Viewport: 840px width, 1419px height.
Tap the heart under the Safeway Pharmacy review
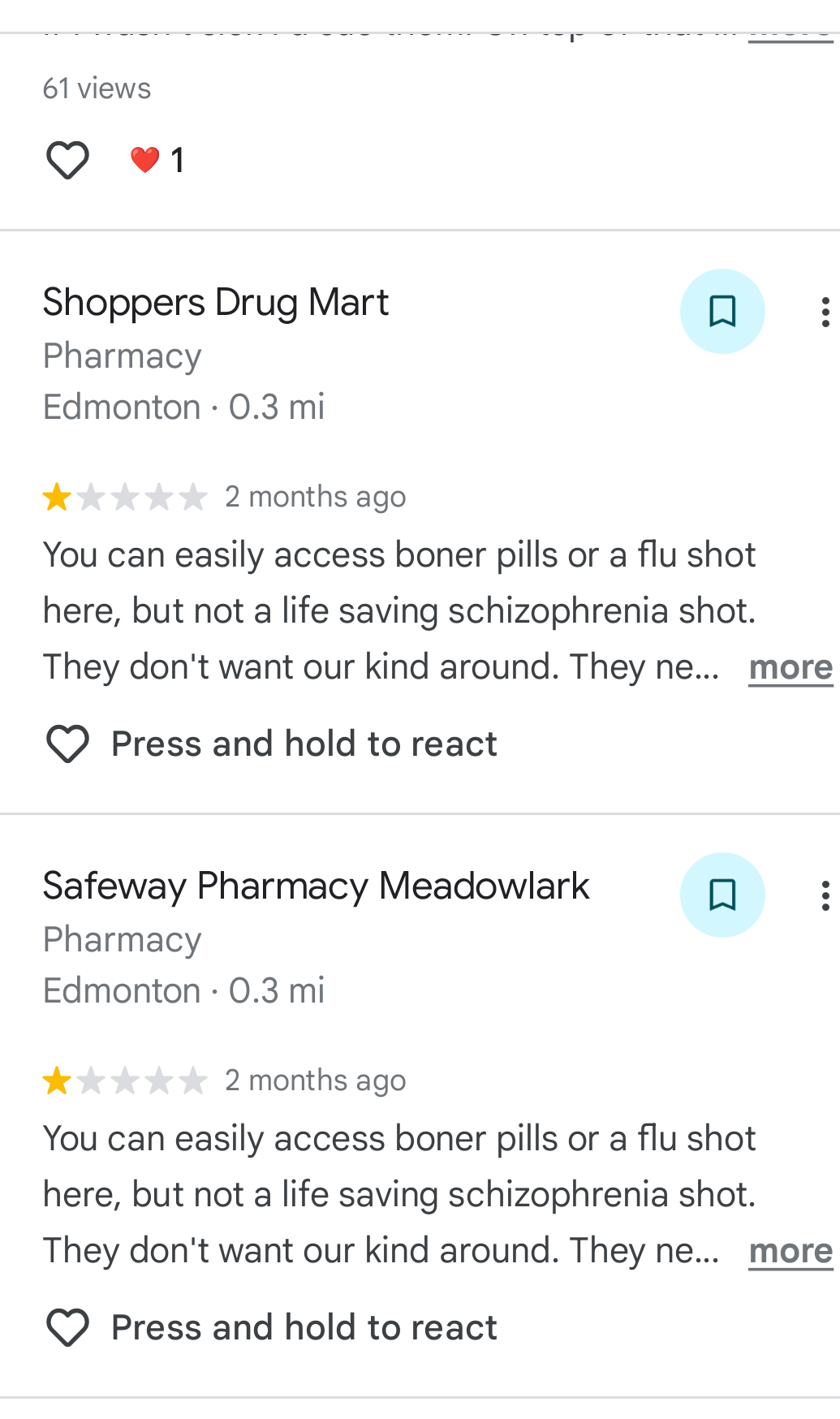(x=67, y=1327)
